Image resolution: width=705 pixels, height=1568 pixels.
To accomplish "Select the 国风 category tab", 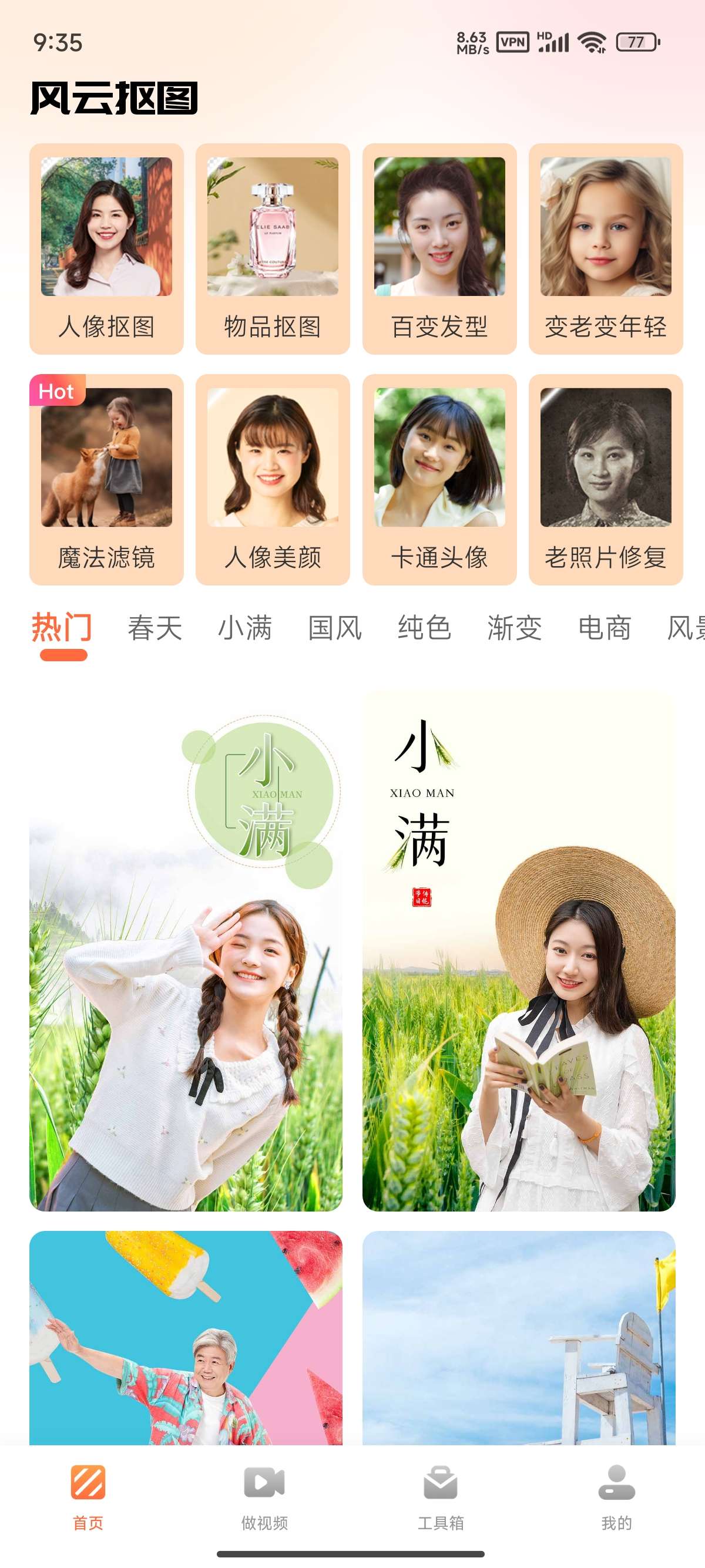I will [x=335, y=628].
